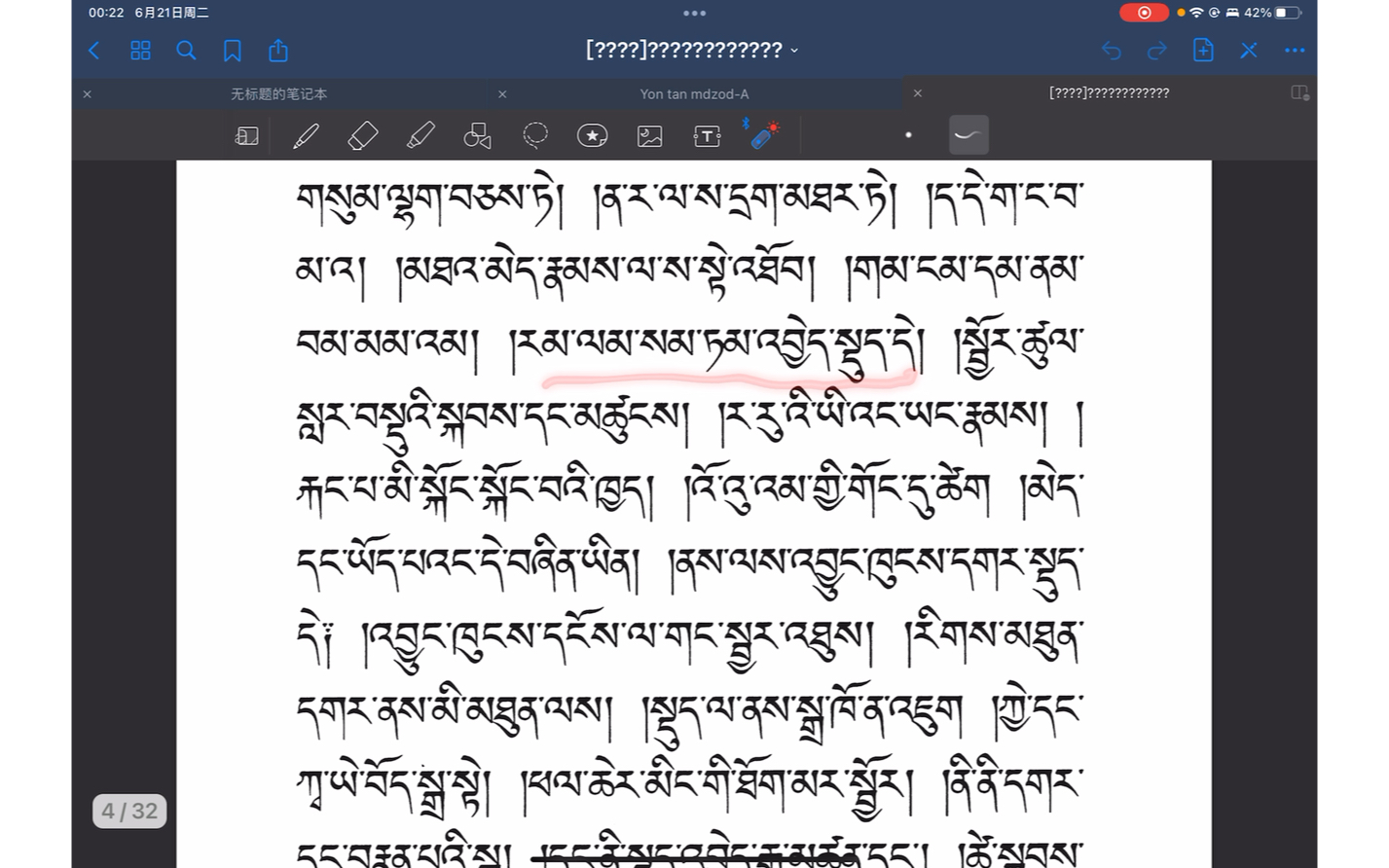Exit editing mode with the X icon
1389x868 pixels.
coord(1249,51)
